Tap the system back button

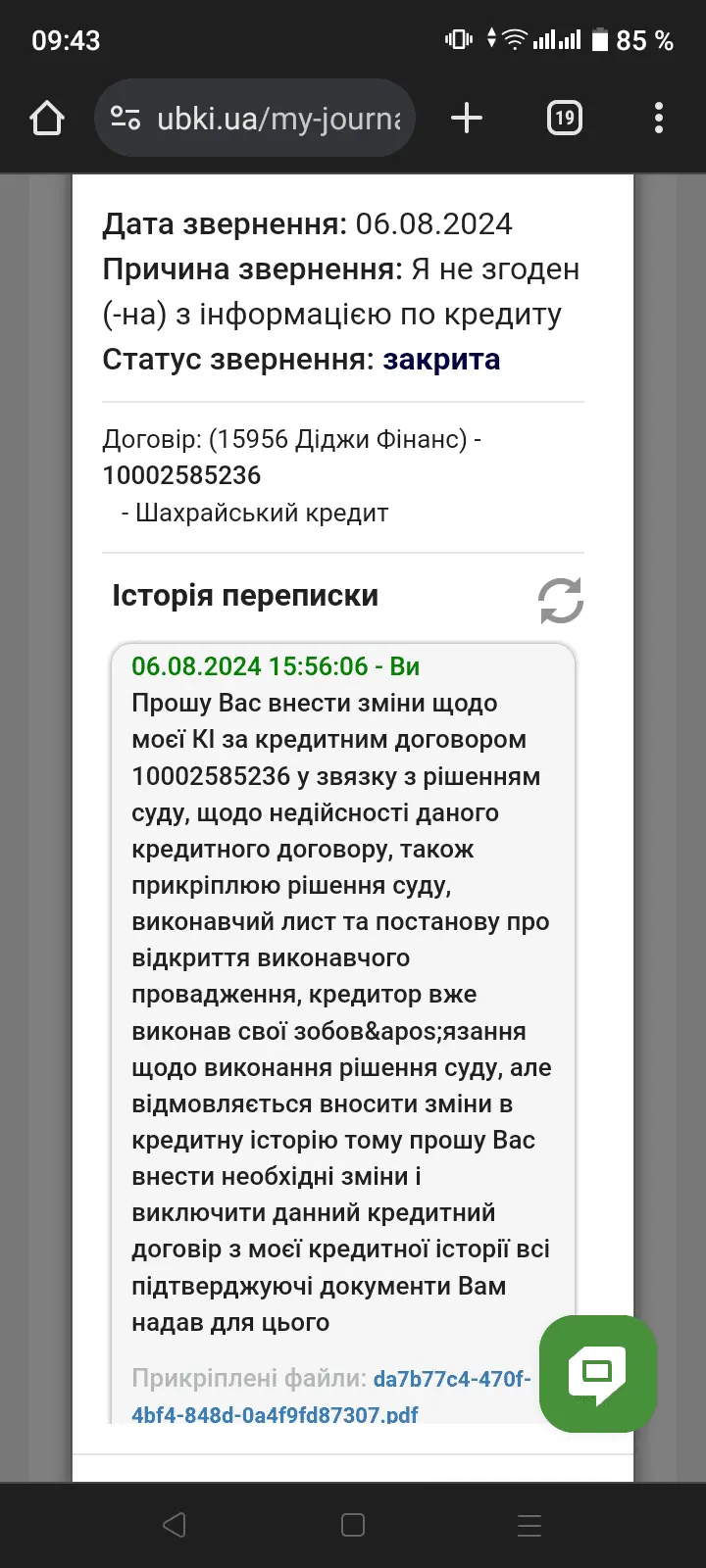click(175, 1525)
